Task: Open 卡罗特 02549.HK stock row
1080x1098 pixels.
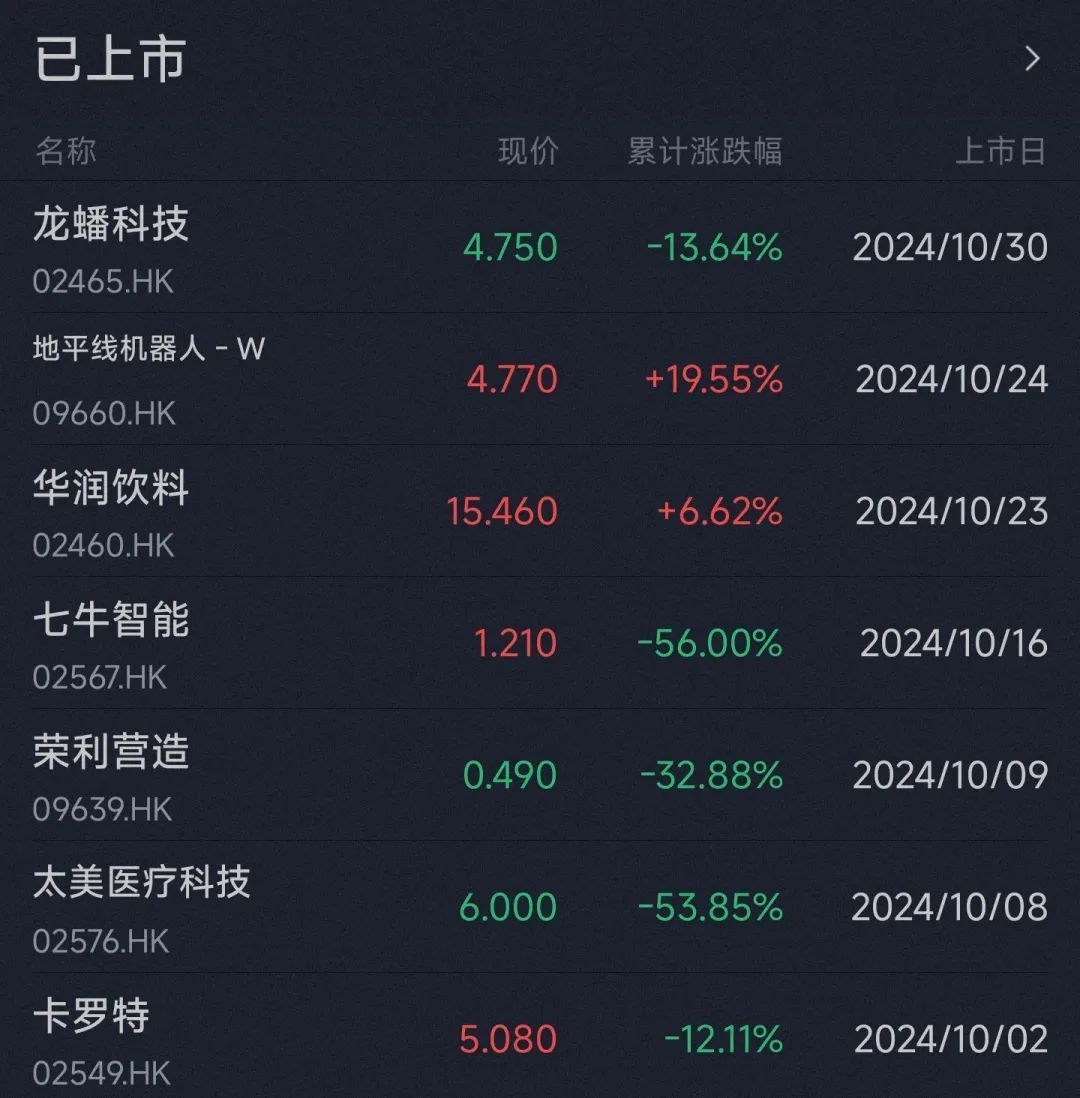Action: [x=540, y=1039]
